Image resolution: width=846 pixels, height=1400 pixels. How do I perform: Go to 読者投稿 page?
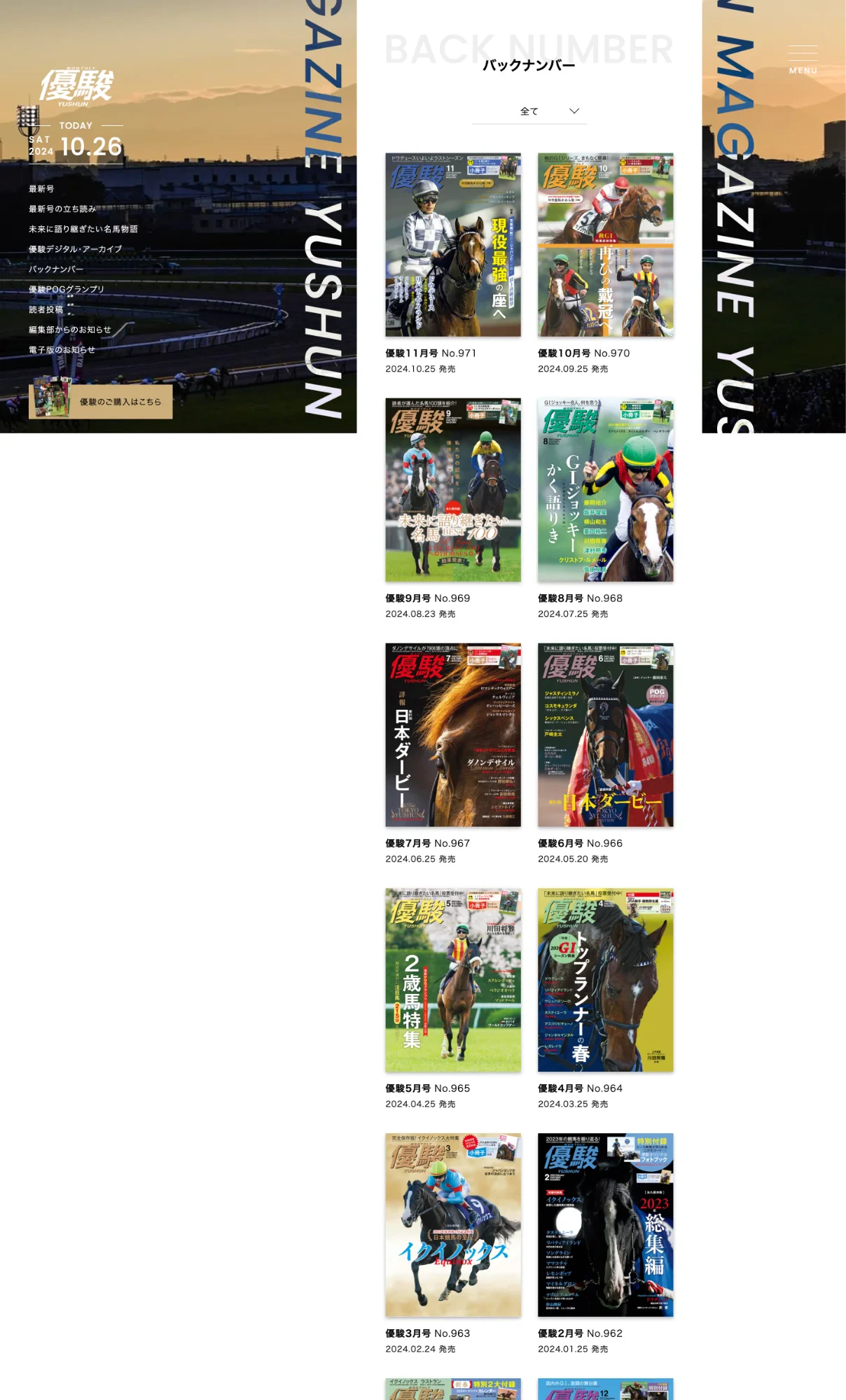coord(46,309)
